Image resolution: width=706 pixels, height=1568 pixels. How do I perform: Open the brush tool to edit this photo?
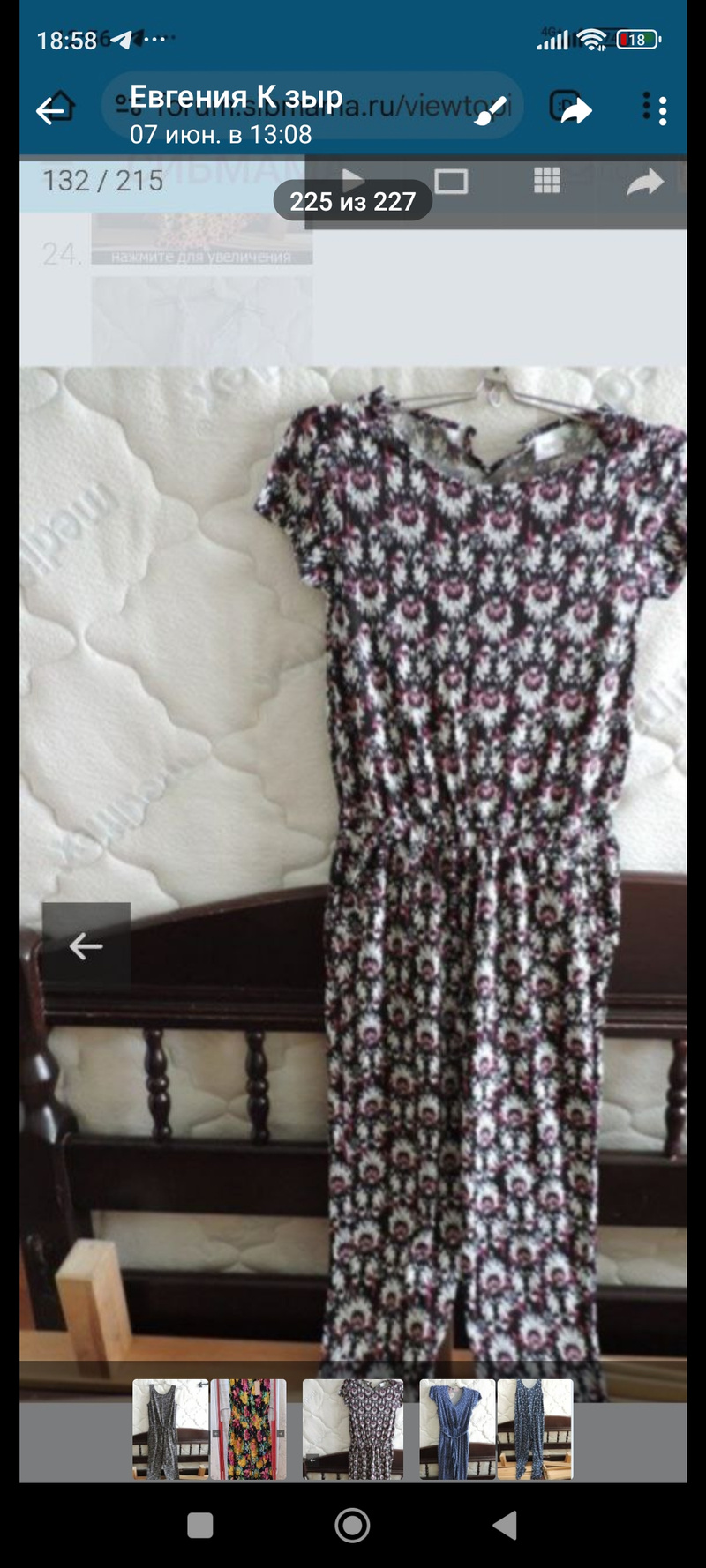click(491, 110)
